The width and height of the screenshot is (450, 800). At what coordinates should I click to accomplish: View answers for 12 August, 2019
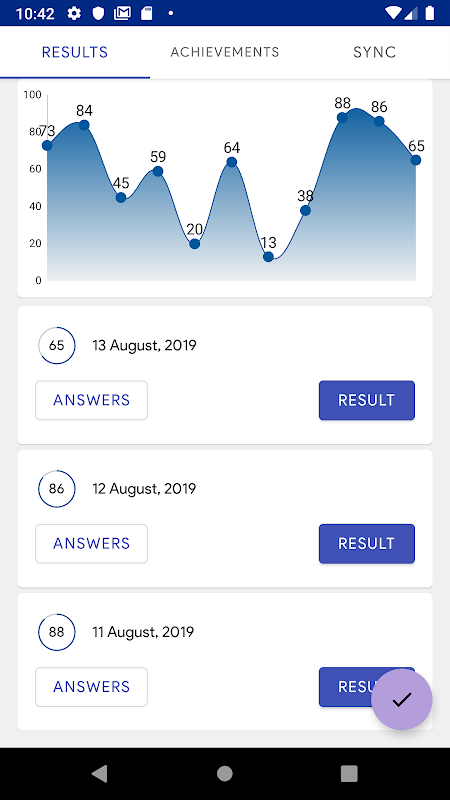(x=91, y=544)
